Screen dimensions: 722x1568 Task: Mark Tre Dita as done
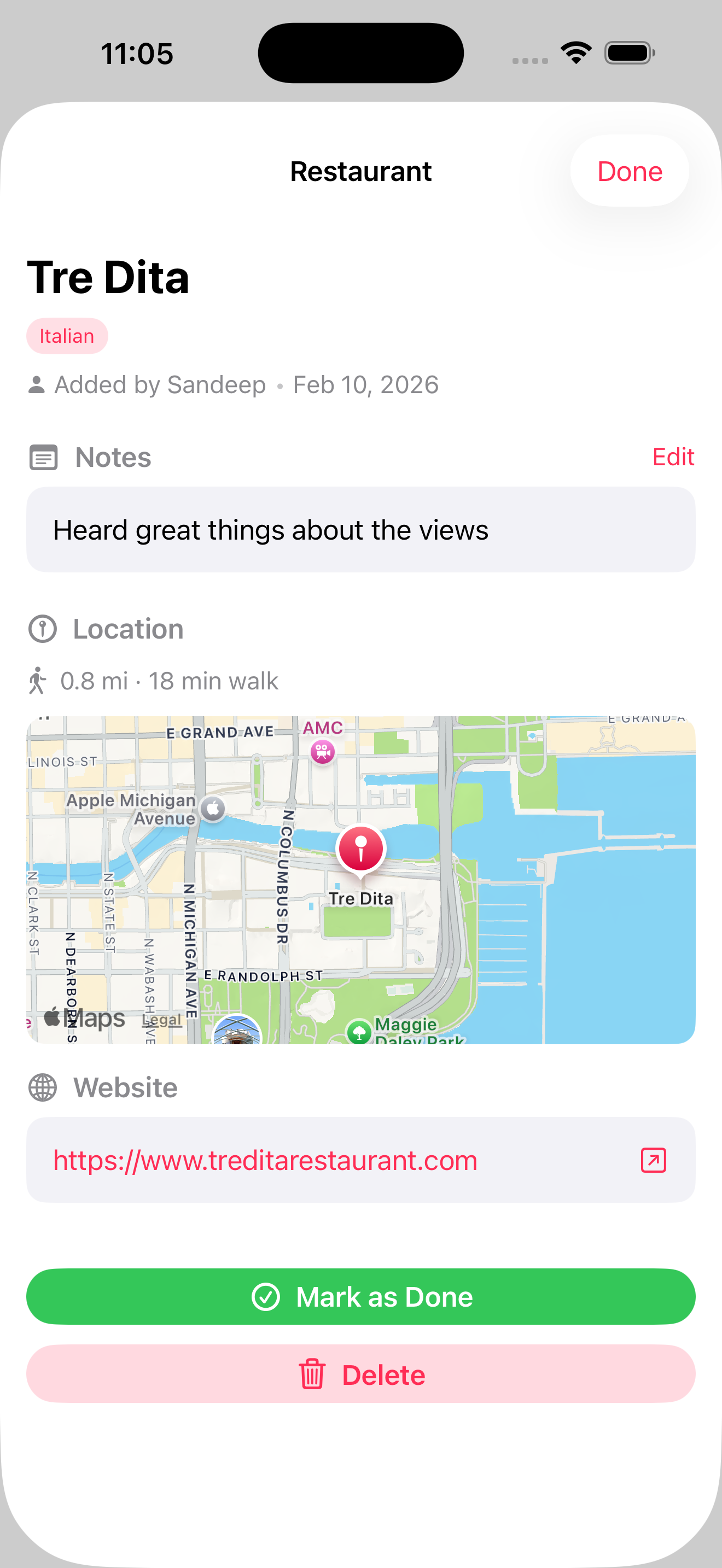[x=360, y=1296]
